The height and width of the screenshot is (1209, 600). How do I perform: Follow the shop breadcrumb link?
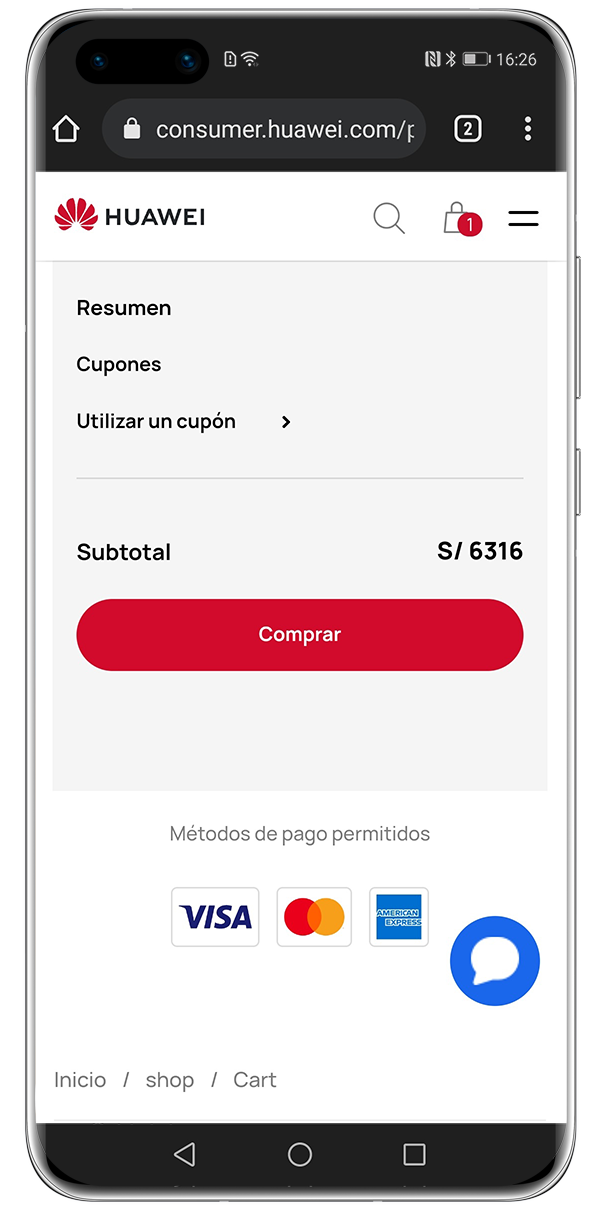(x=170, y=1080)
